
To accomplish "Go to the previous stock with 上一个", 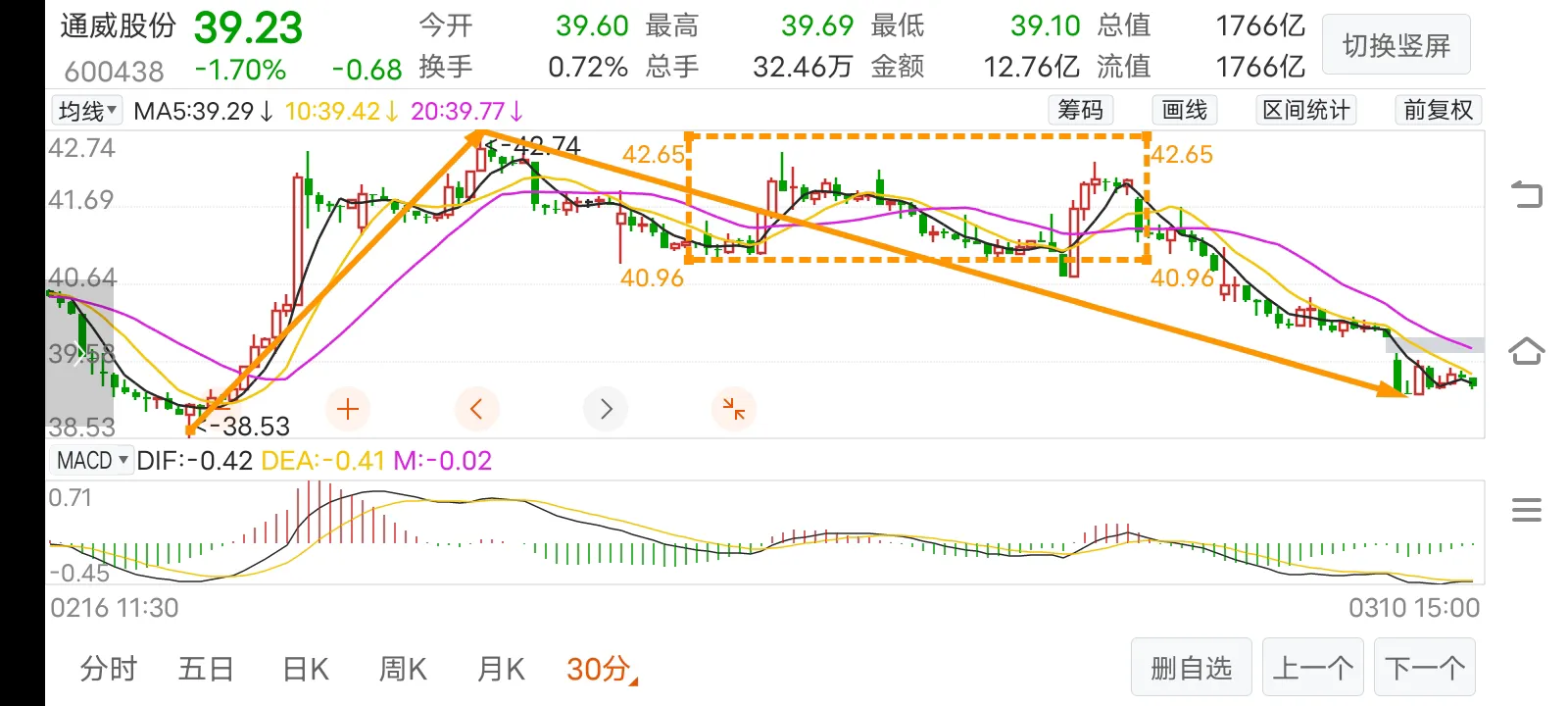I will pyautogui.click(x=1313, y=668).
